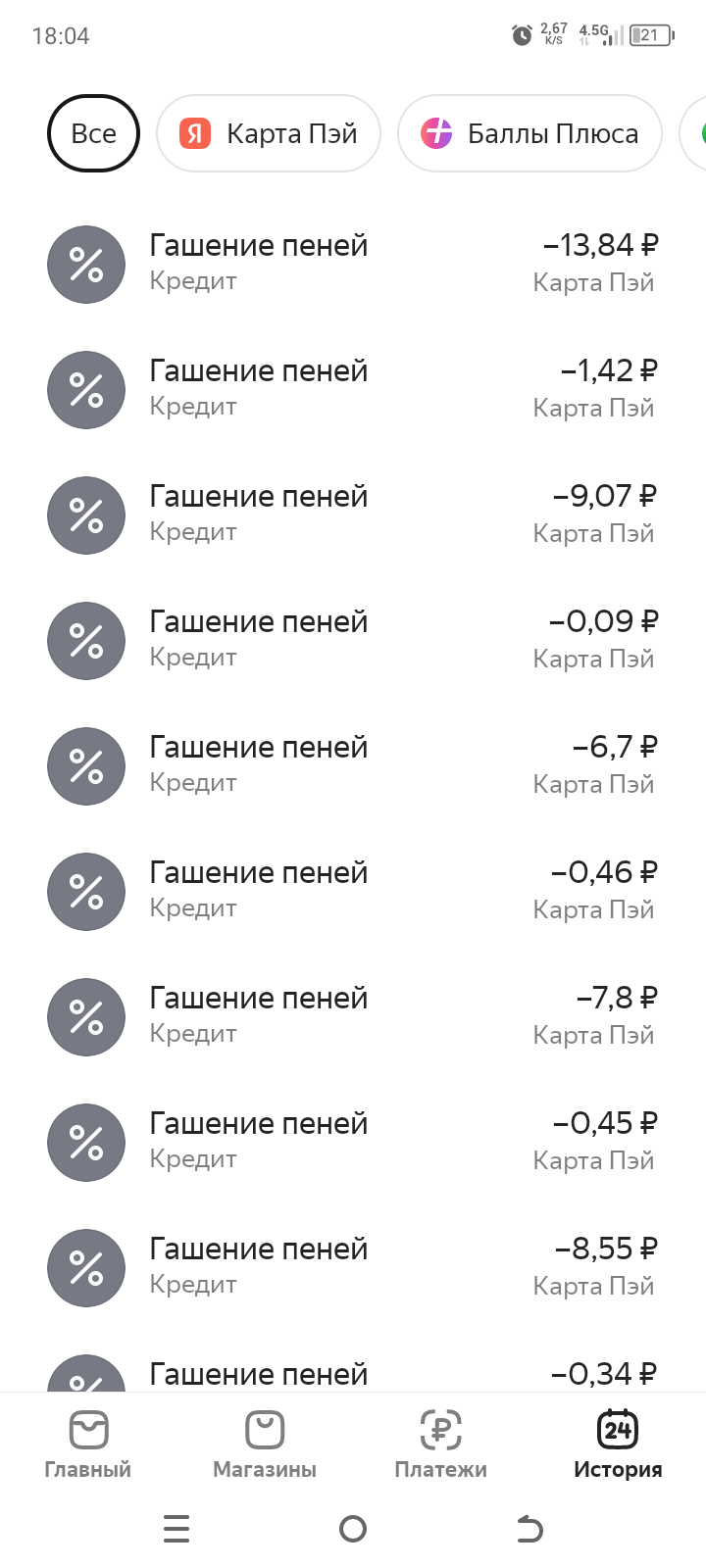The width and height of the screenshot is (706, 1568).
Task: Filter history by Карта Пэй
Action: point(269,133)
